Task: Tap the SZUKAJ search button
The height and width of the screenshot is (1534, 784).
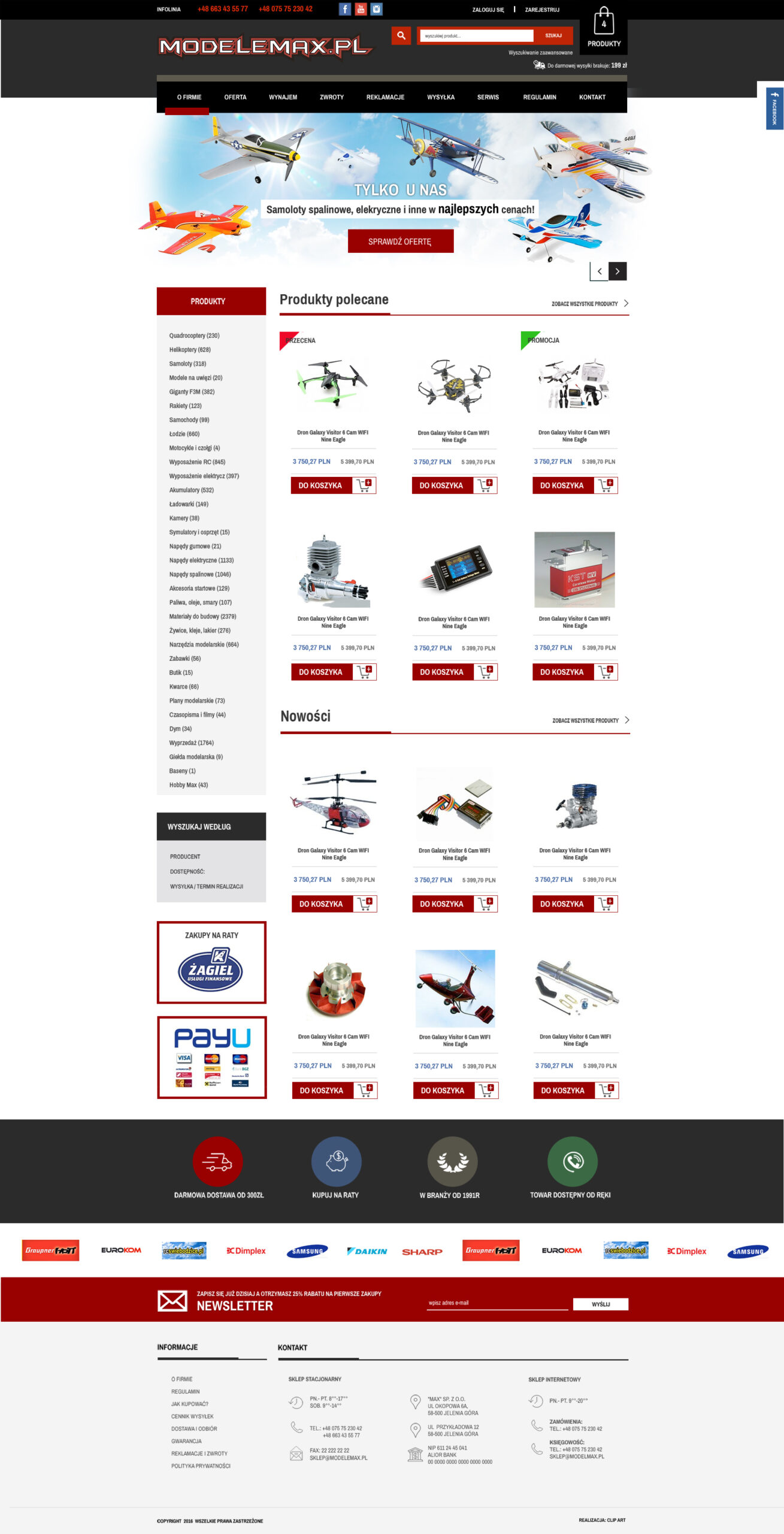Action: pos(553,36)
